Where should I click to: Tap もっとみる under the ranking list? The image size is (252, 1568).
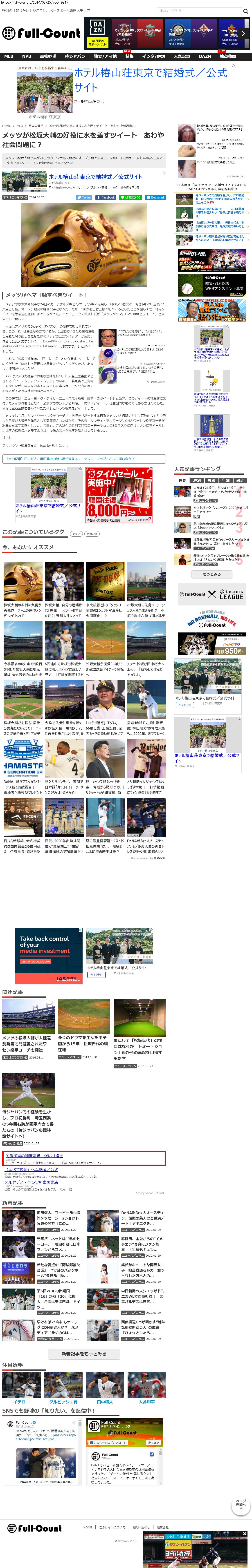(211, 574)
